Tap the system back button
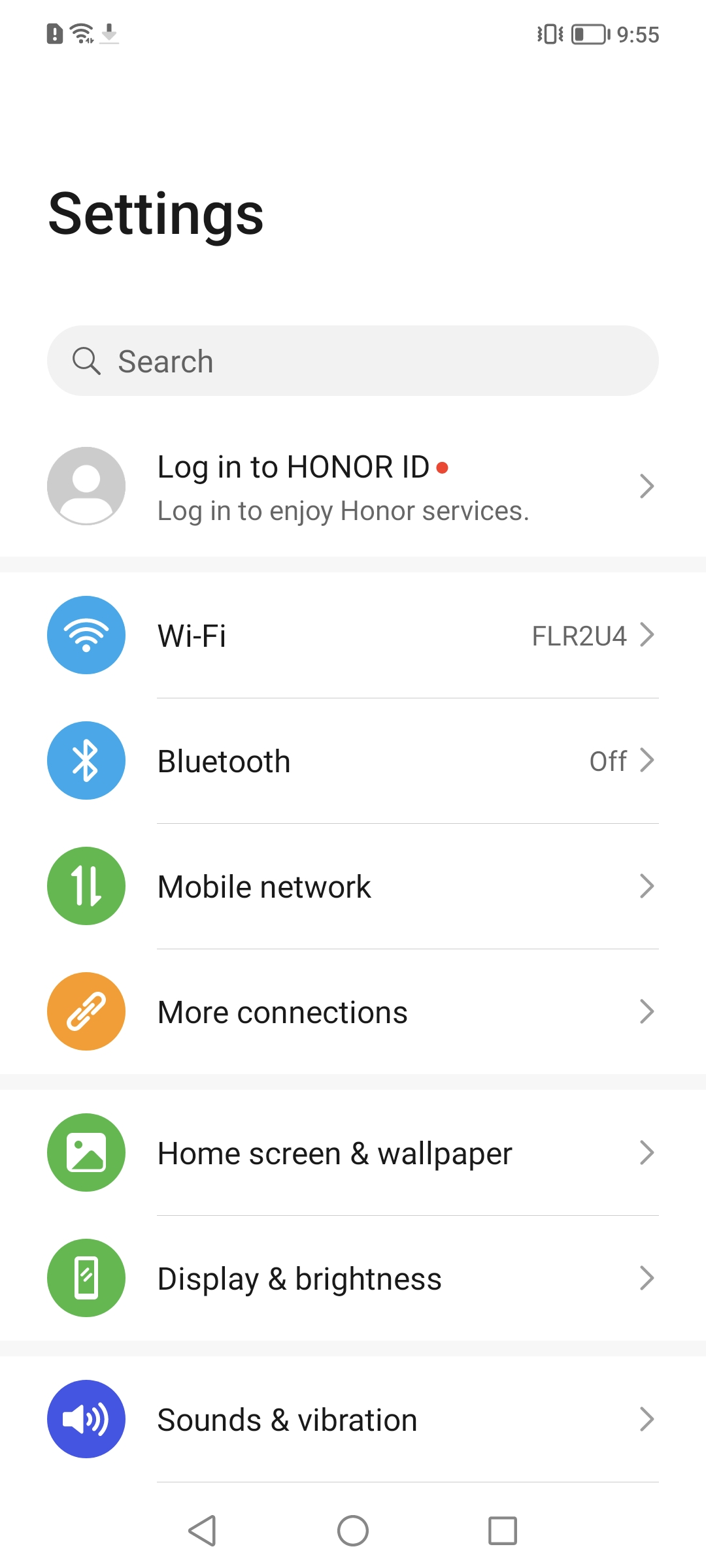 click(x=203, y=1531)
